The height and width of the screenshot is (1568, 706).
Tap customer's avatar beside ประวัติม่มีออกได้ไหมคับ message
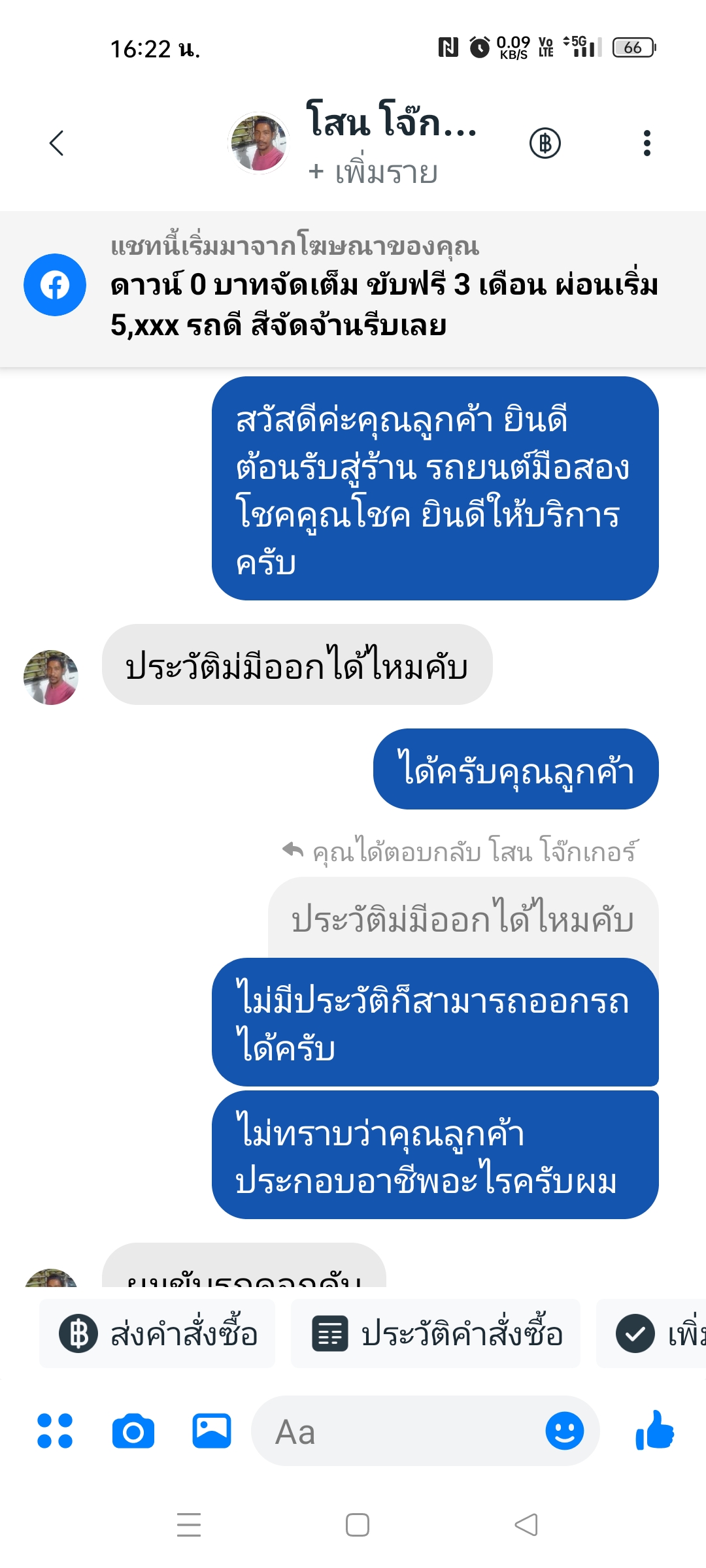click(x=51, y=678)
